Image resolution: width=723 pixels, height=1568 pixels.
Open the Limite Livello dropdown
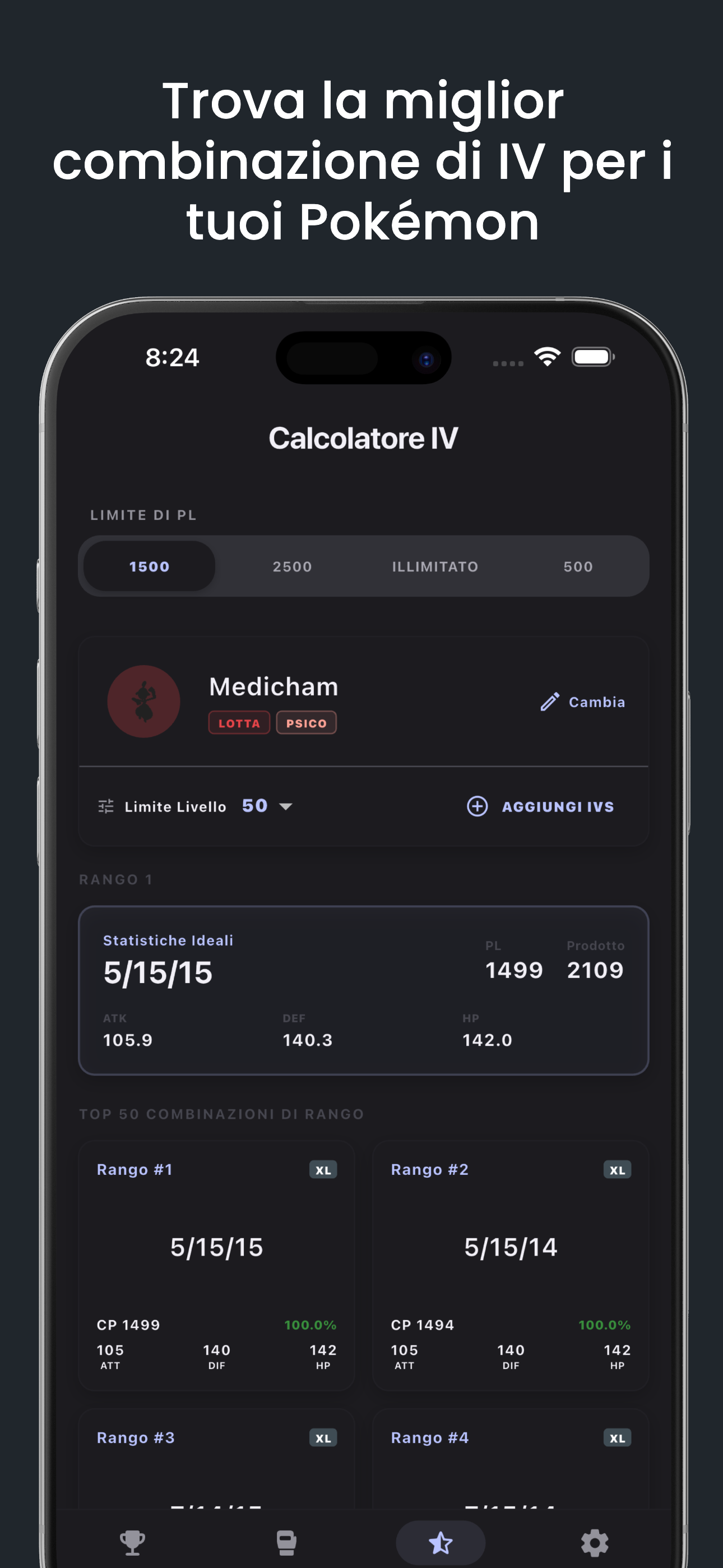coord(286,806)
